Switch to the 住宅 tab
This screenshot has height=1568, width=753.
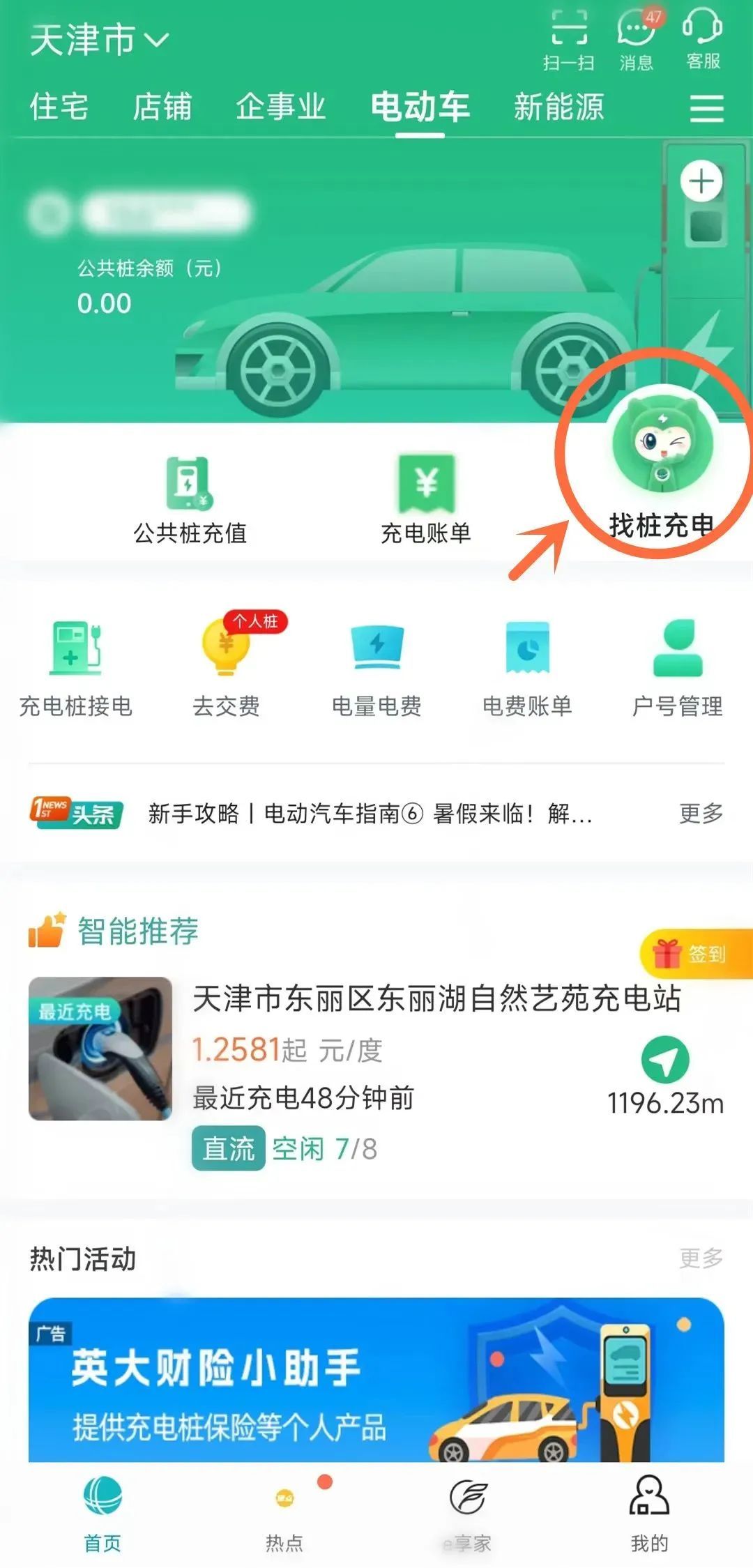[59, 107]
